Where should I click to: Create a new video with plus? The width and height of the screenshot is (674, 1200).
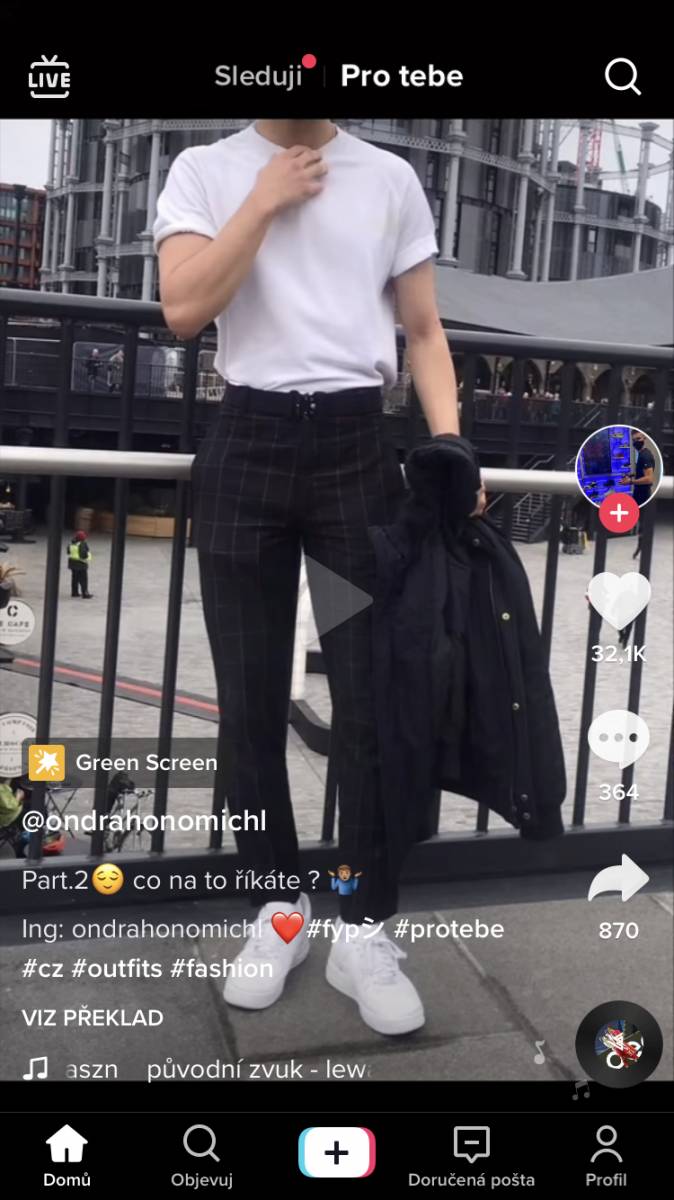pos(337,1153)
